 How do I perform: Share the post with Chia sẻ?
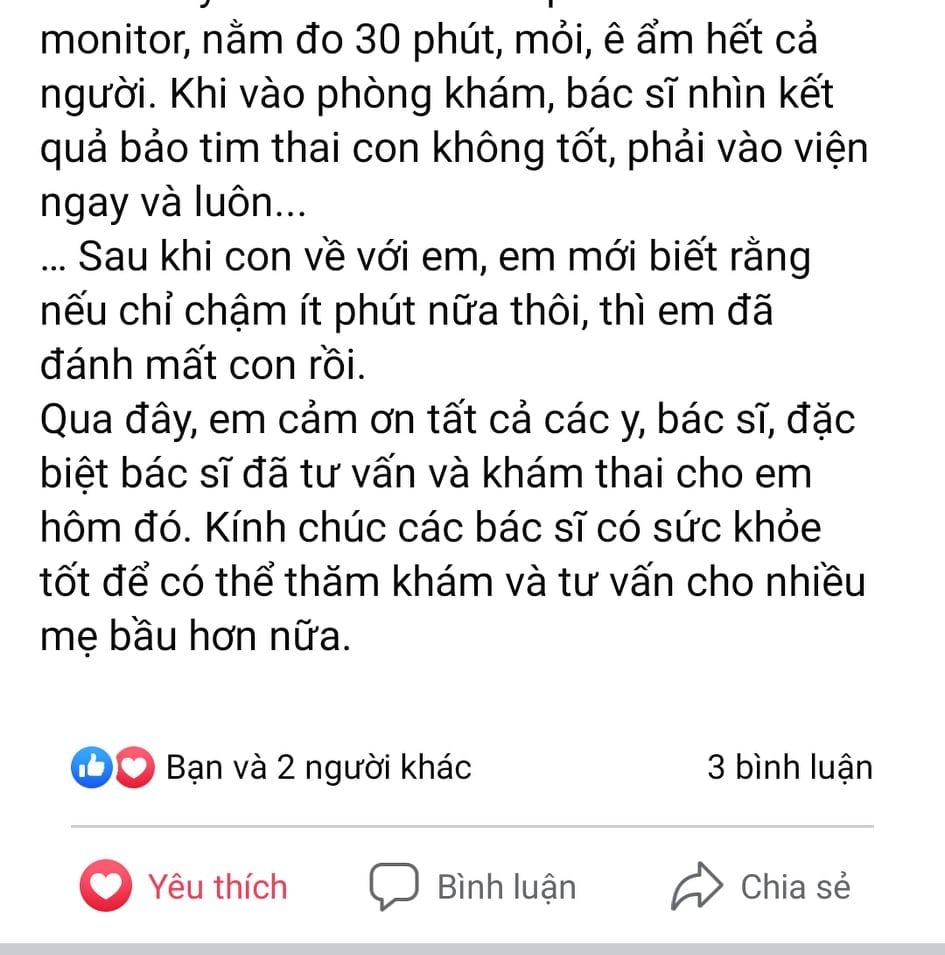coord(761,887)
